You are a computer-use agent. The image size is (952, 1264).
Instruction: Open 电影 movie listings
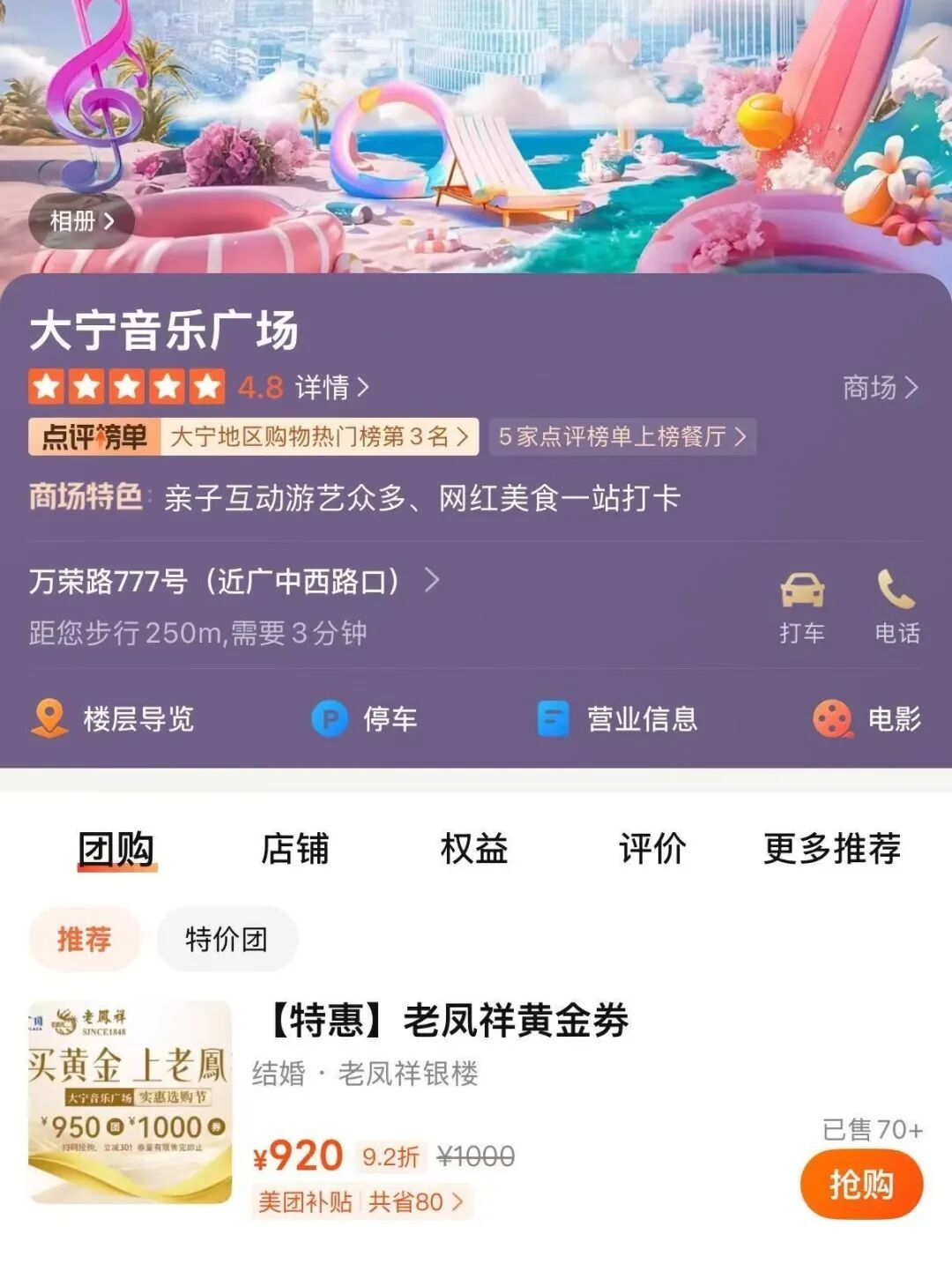coord(867,718)
